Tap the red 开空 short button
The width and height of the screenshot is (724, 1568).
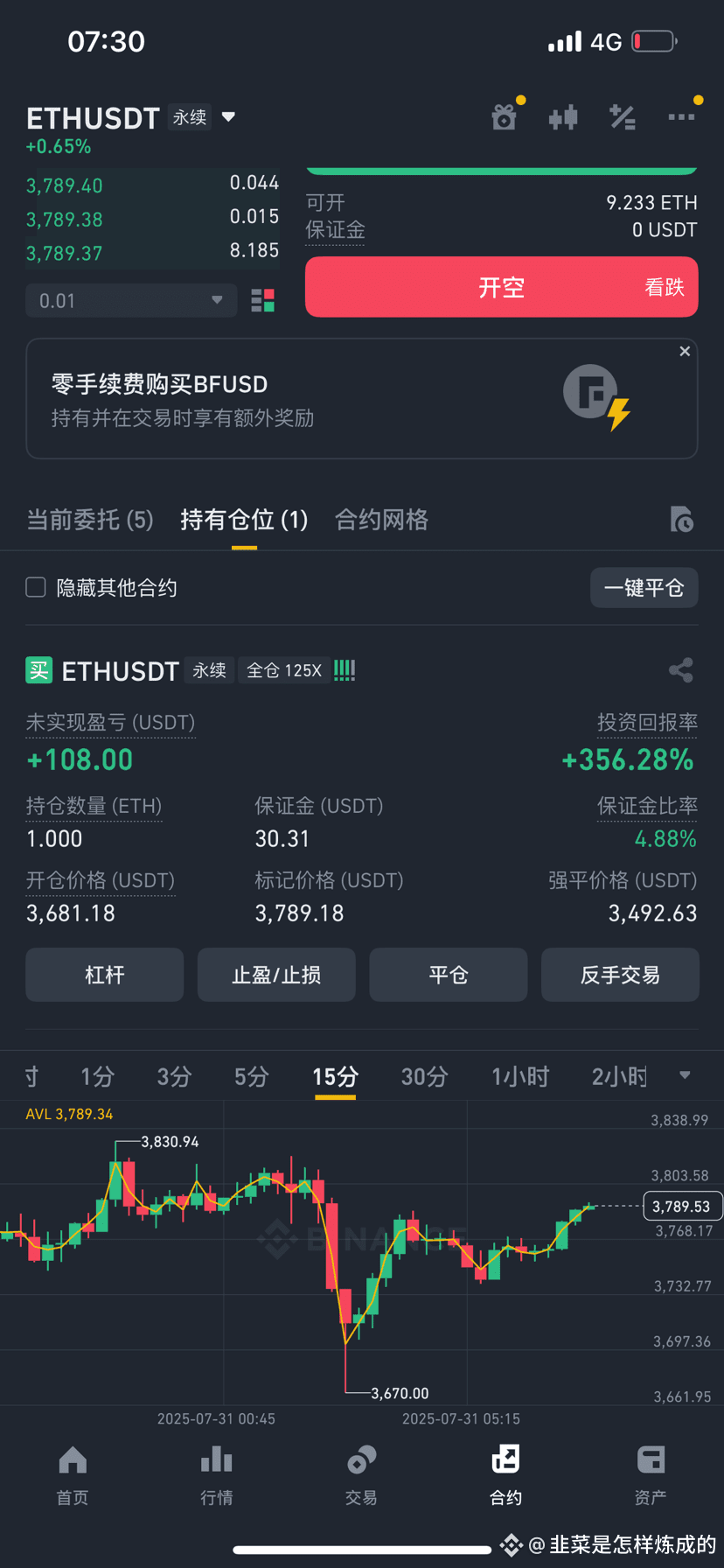(501, 287)
